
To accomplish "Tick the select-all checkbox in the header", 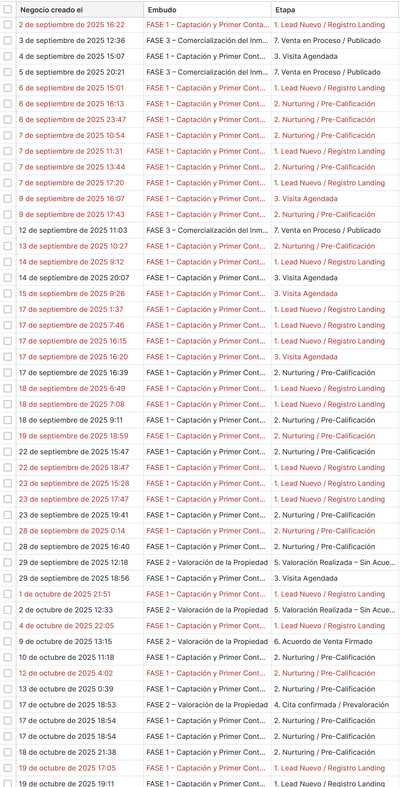I will click(8, 9).
